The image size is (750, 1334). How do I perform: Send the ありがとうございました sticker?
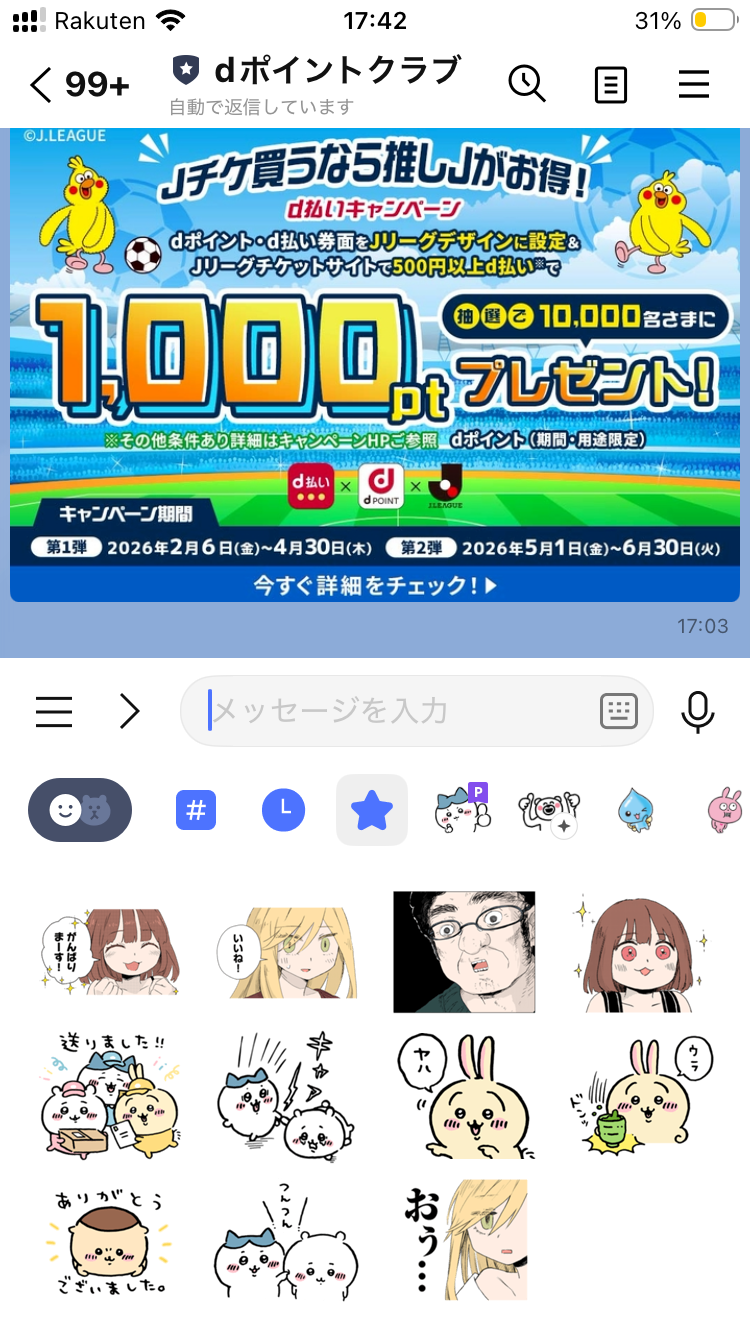[110, 1240]
